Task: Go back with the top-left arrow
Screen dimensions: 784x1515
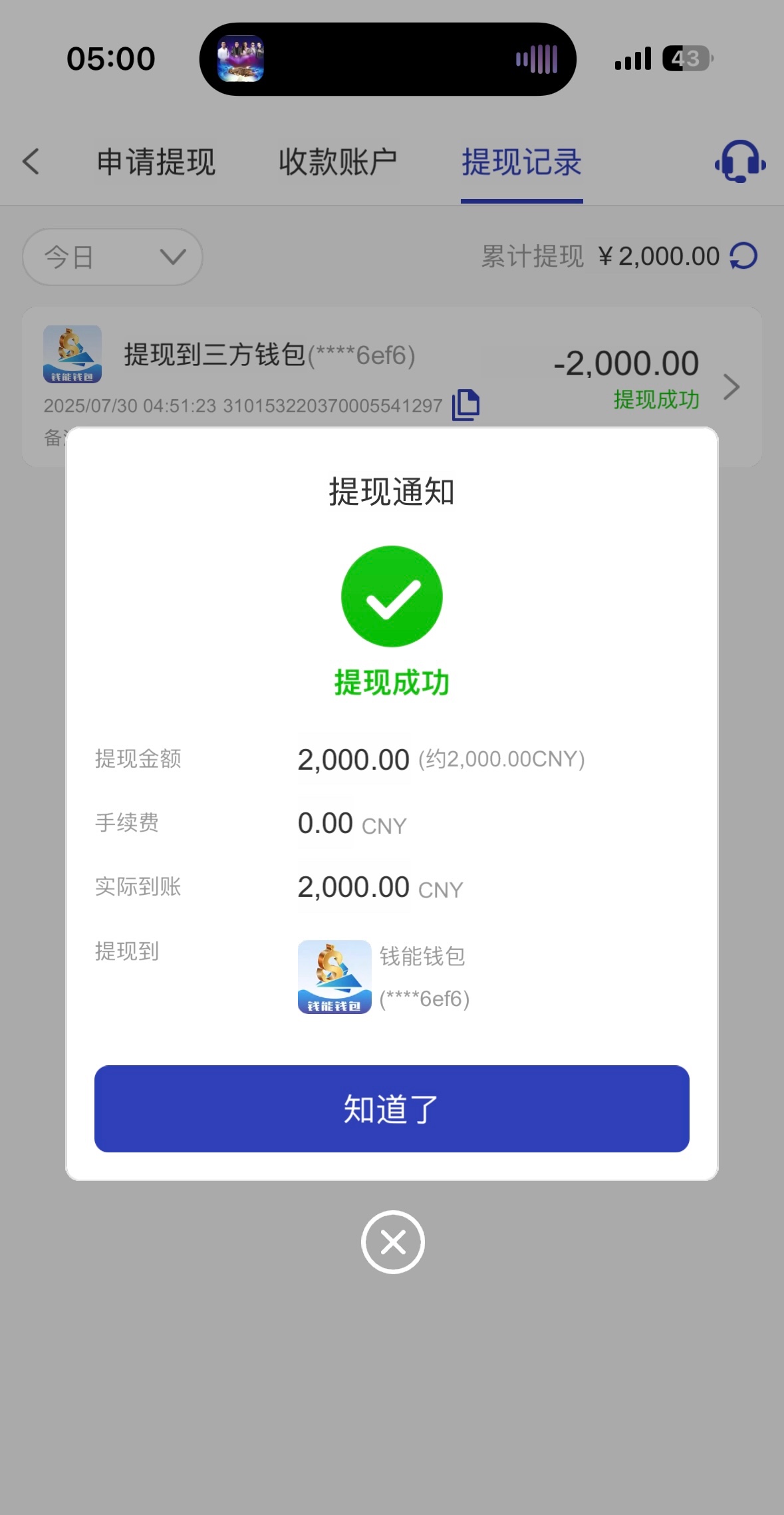Action: click(x=31, y=162)
